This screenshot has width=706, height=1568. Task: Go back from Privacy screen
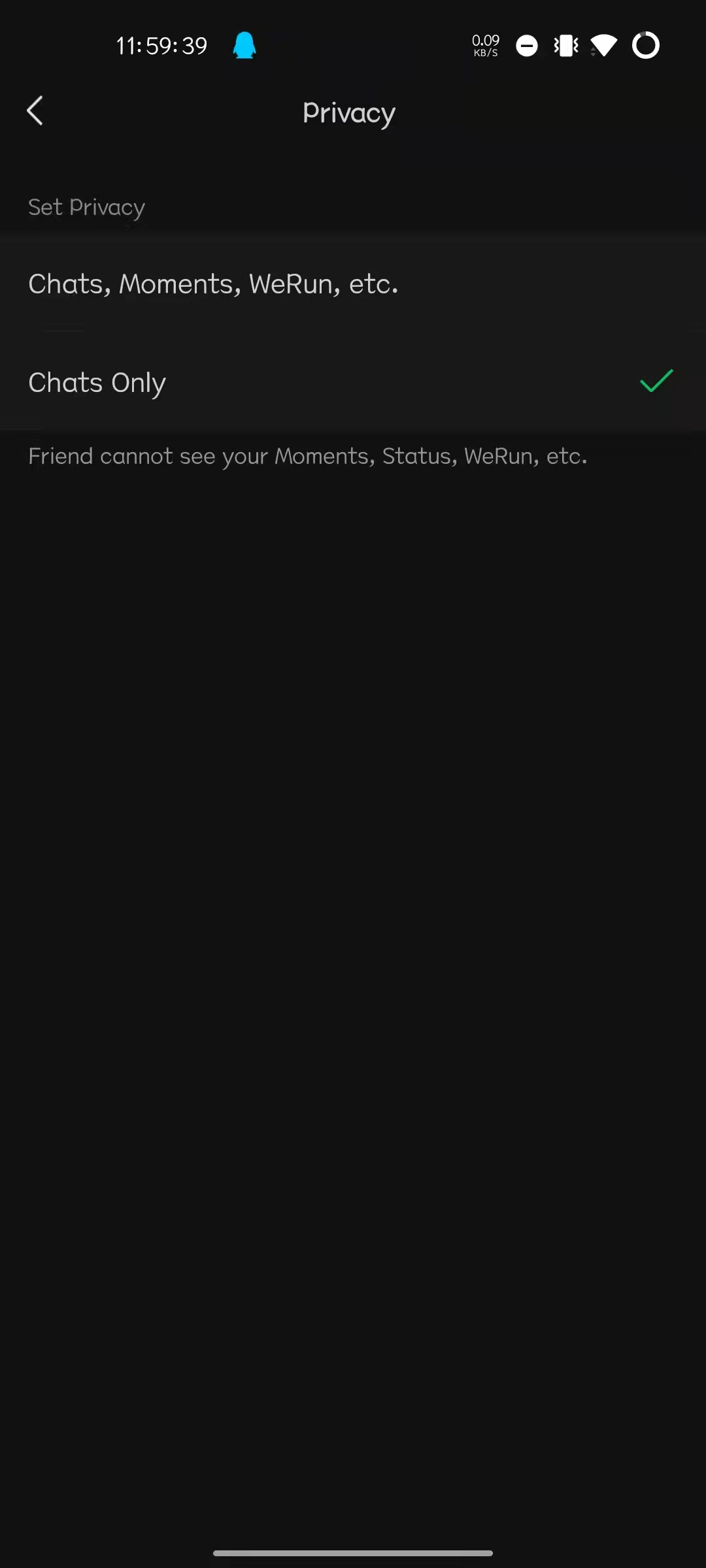tap(35, 111)
